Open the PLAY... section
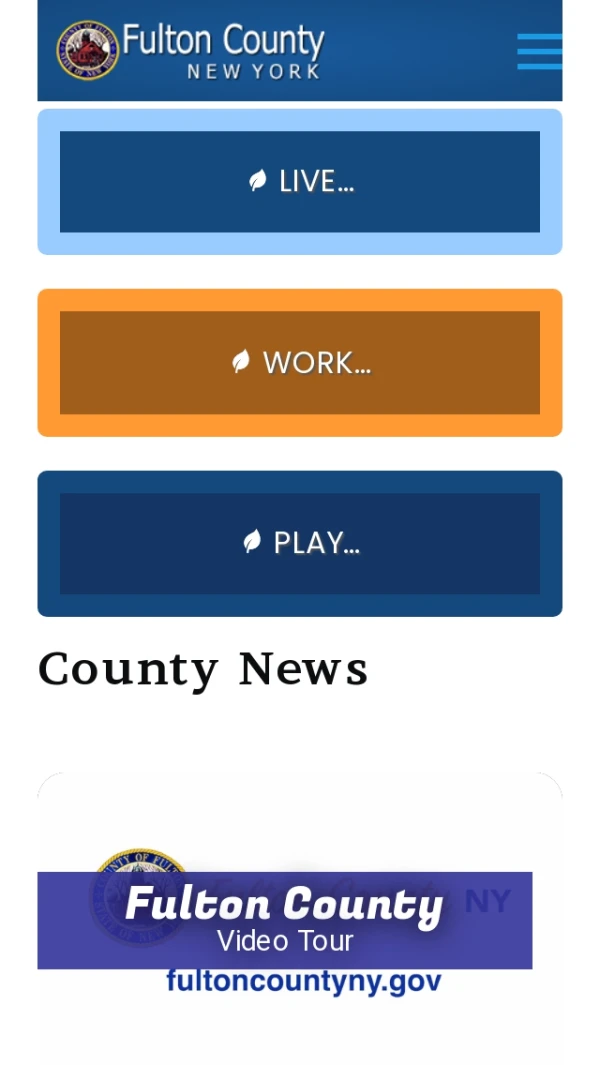 pos(300,543)
